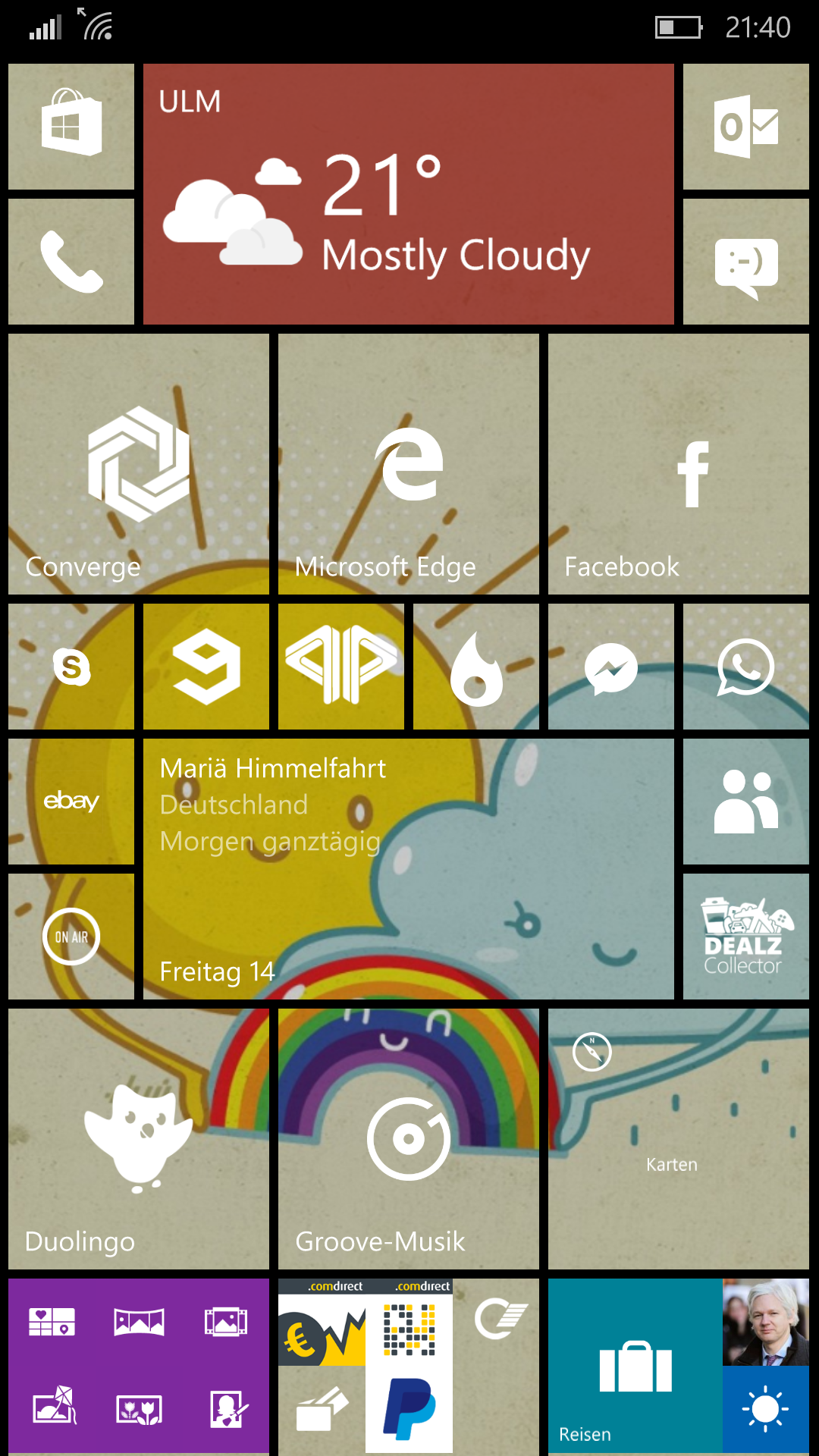Open Facebook Messenger tile
This screenshot has width=819, height=1456.
pyautogui.click(x=611, y=667)
